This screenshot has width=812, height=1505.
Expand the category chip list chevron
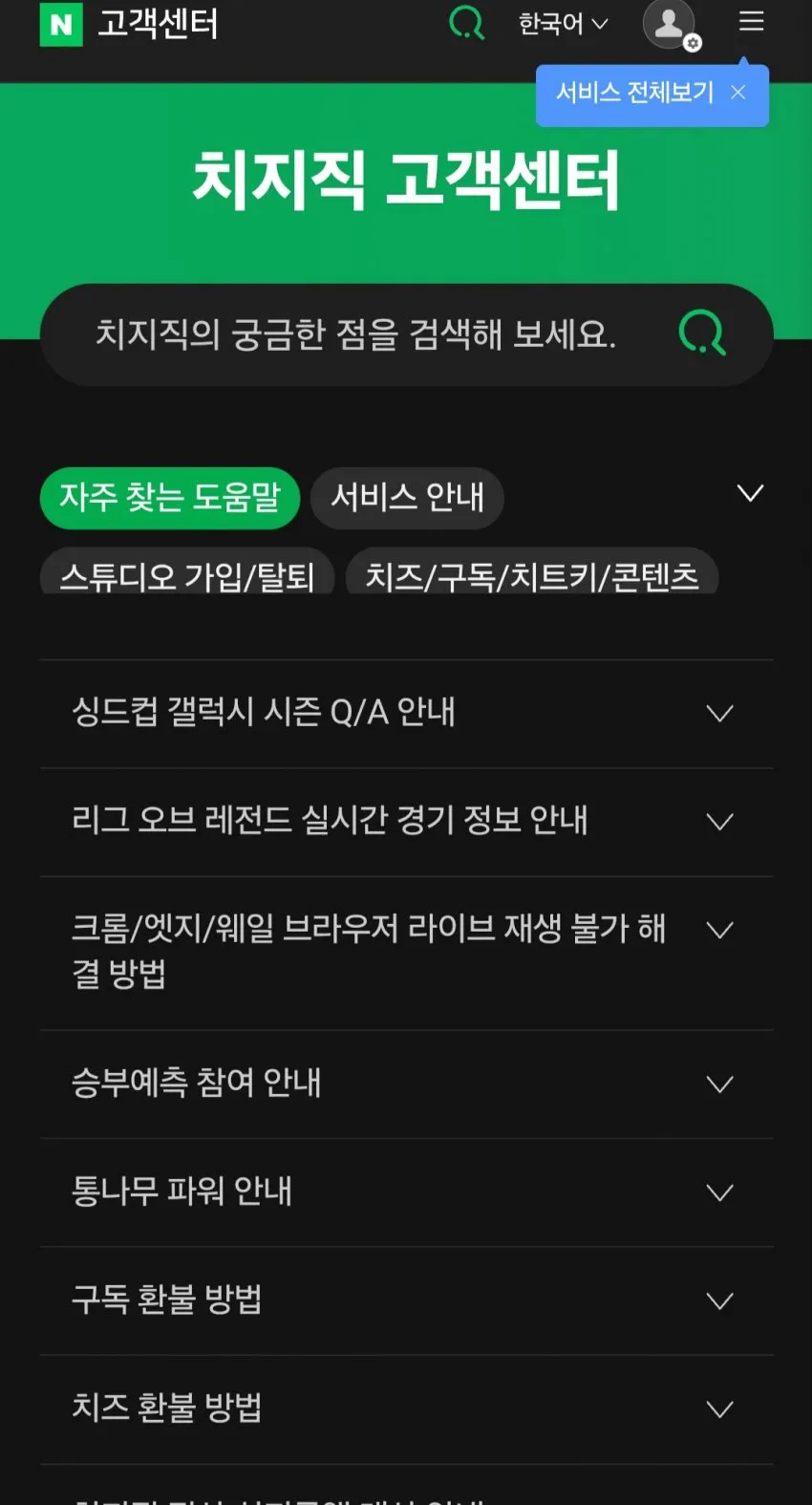tap(750, 493)
